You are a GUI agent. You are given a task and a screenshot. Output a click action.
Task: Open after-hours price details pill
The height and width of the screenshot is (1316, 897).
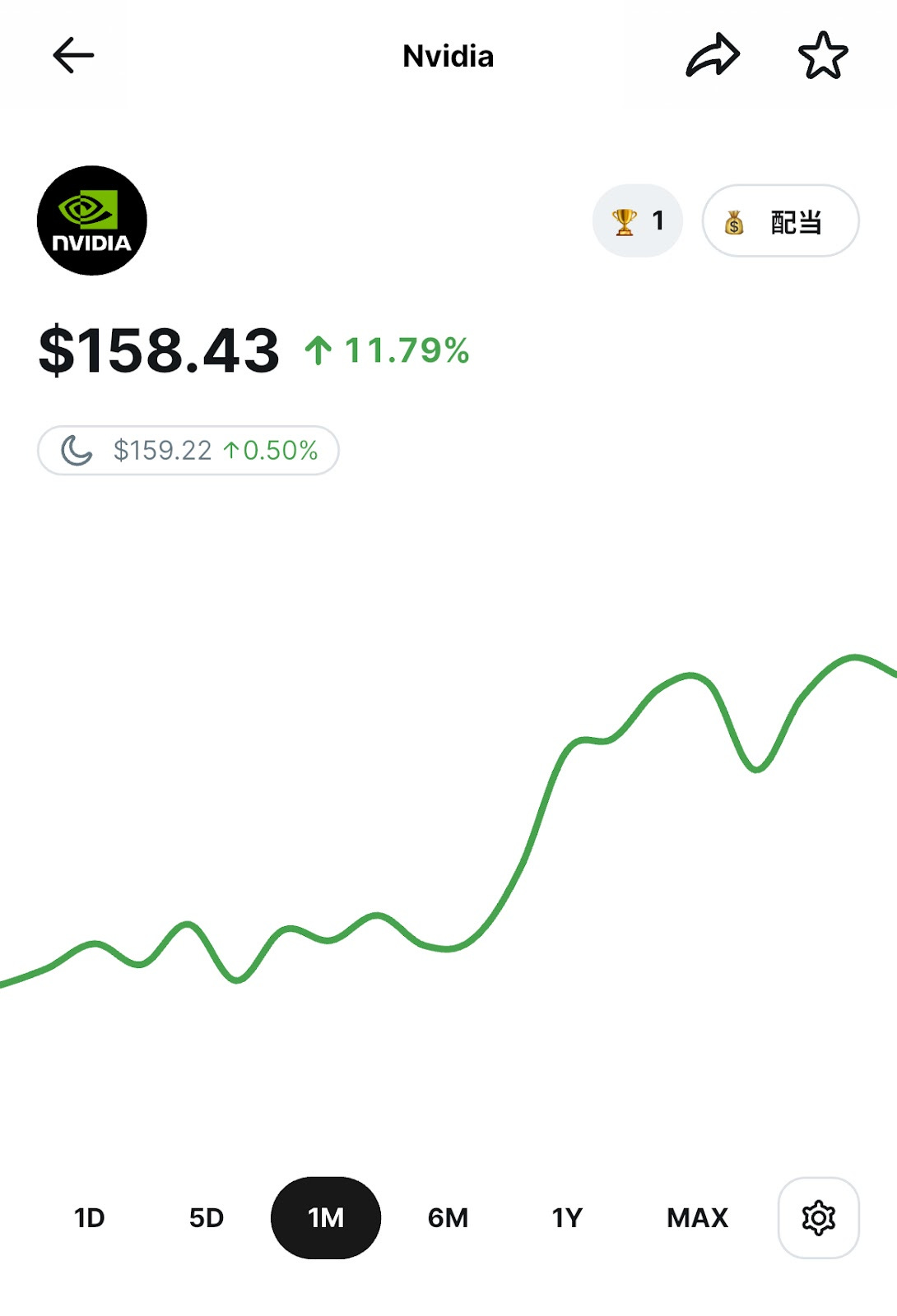coord(188,449)
